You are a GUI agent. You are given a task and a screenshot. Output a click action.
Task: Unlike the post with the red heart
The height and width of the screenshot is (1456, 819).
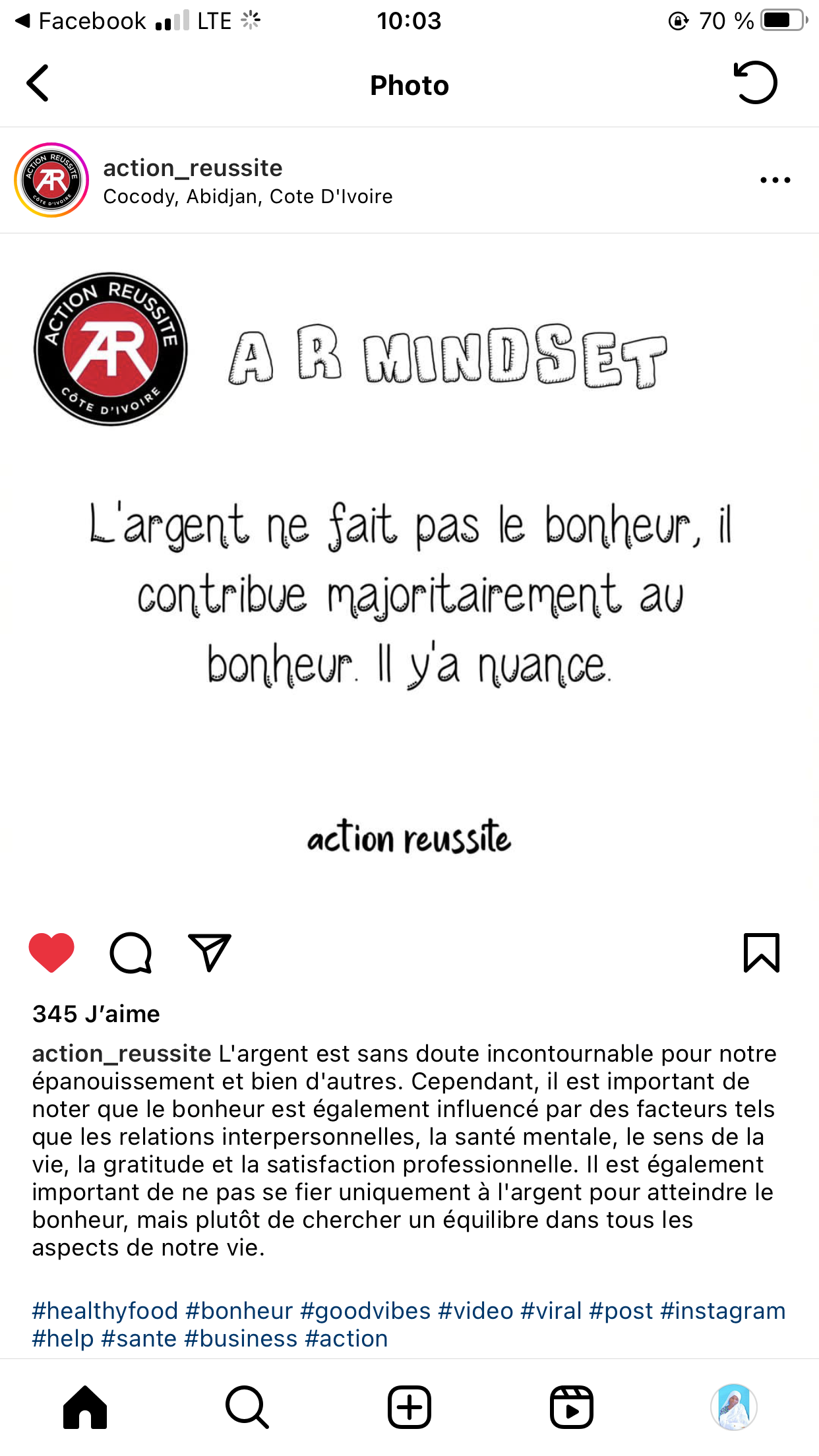pyautogui.click(x=51, y=952)
